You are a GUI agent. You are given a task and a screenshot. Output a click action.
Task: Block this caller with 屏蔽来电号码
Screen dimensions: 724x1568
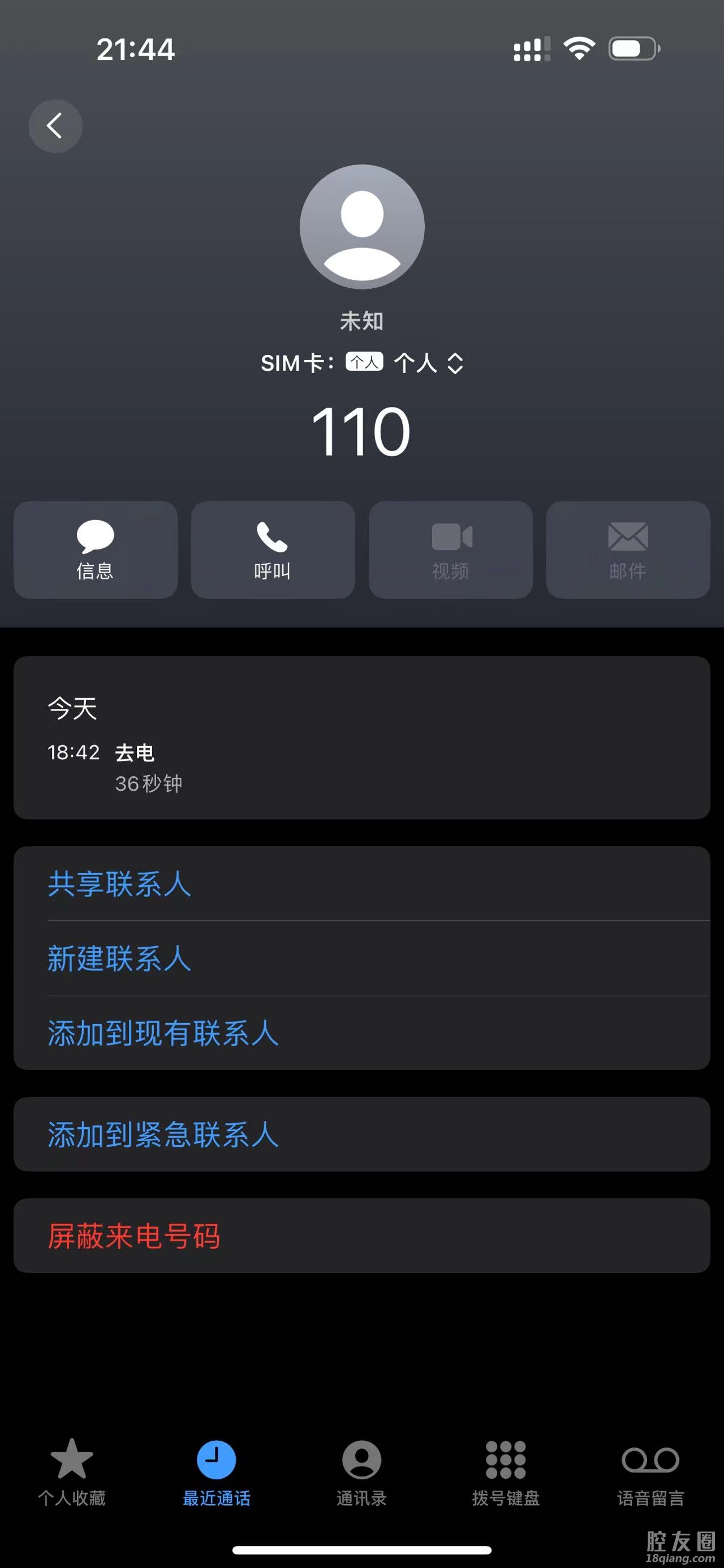[x=134, y=1236]
